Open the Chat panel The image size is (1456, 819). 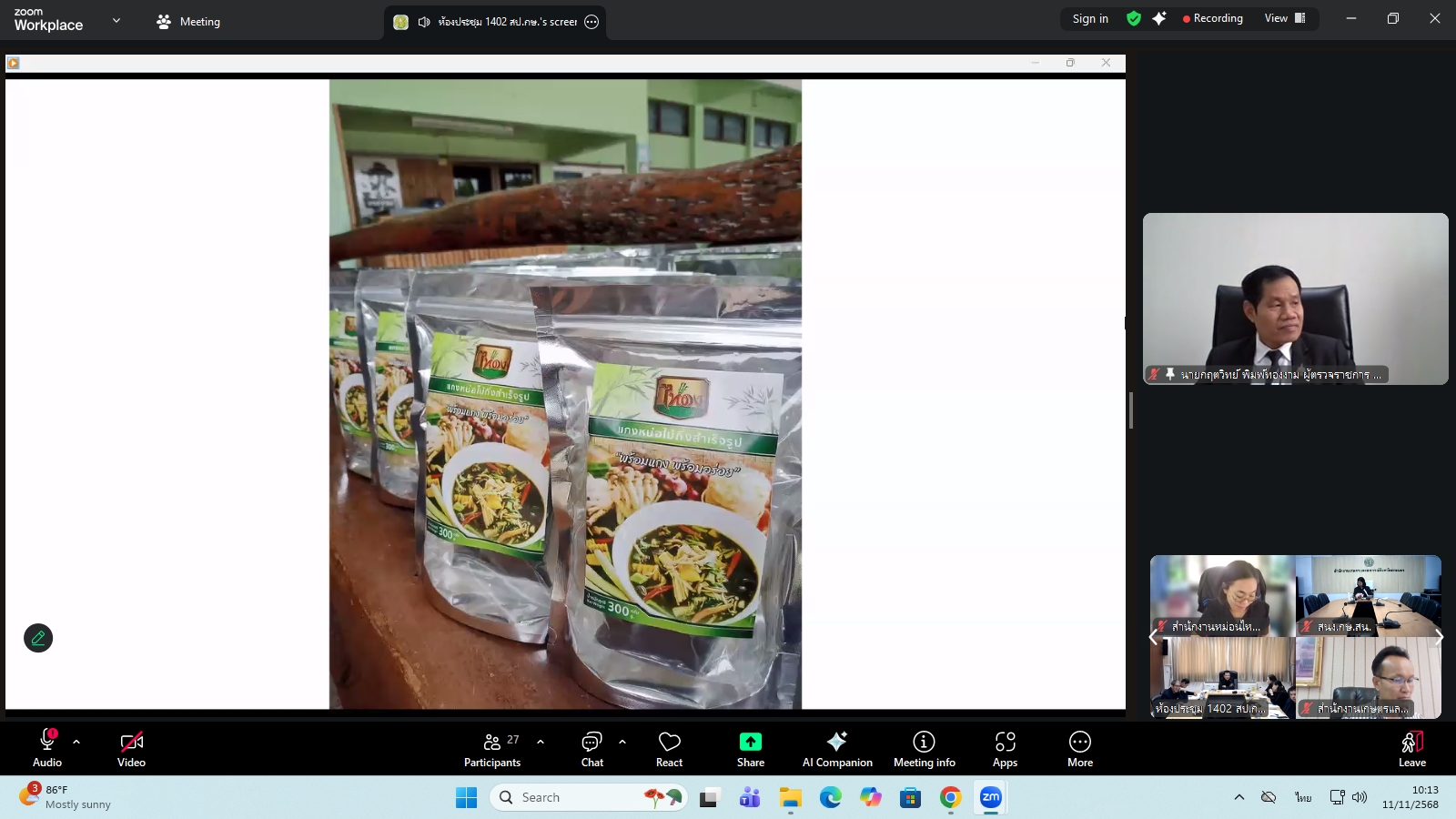pyautogui.click(x=591, y=748)
